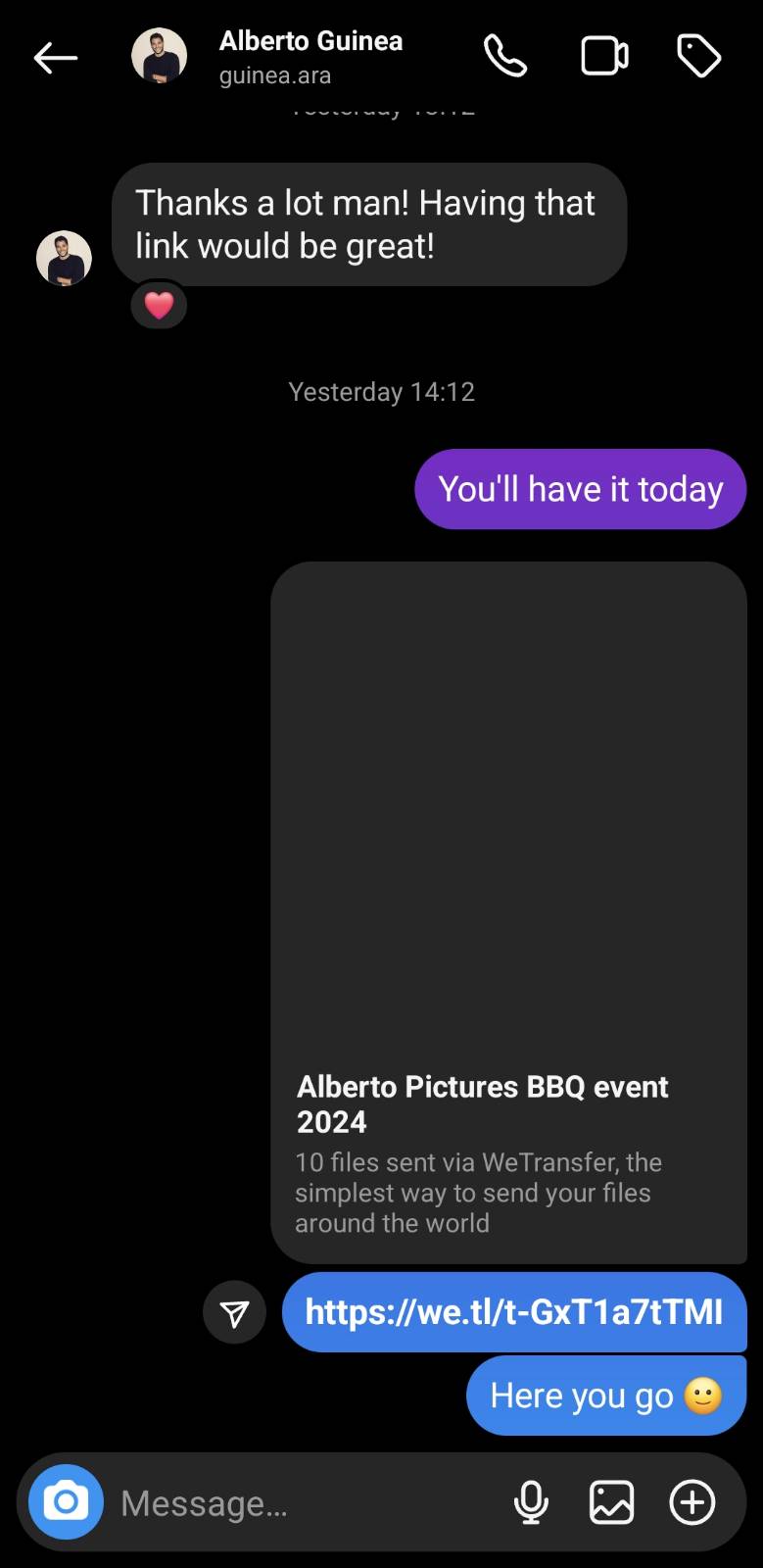763x1568 pixels.
Task: Open the WeTransfer BBQ event link preview
Action: click(x=508, y=911)
